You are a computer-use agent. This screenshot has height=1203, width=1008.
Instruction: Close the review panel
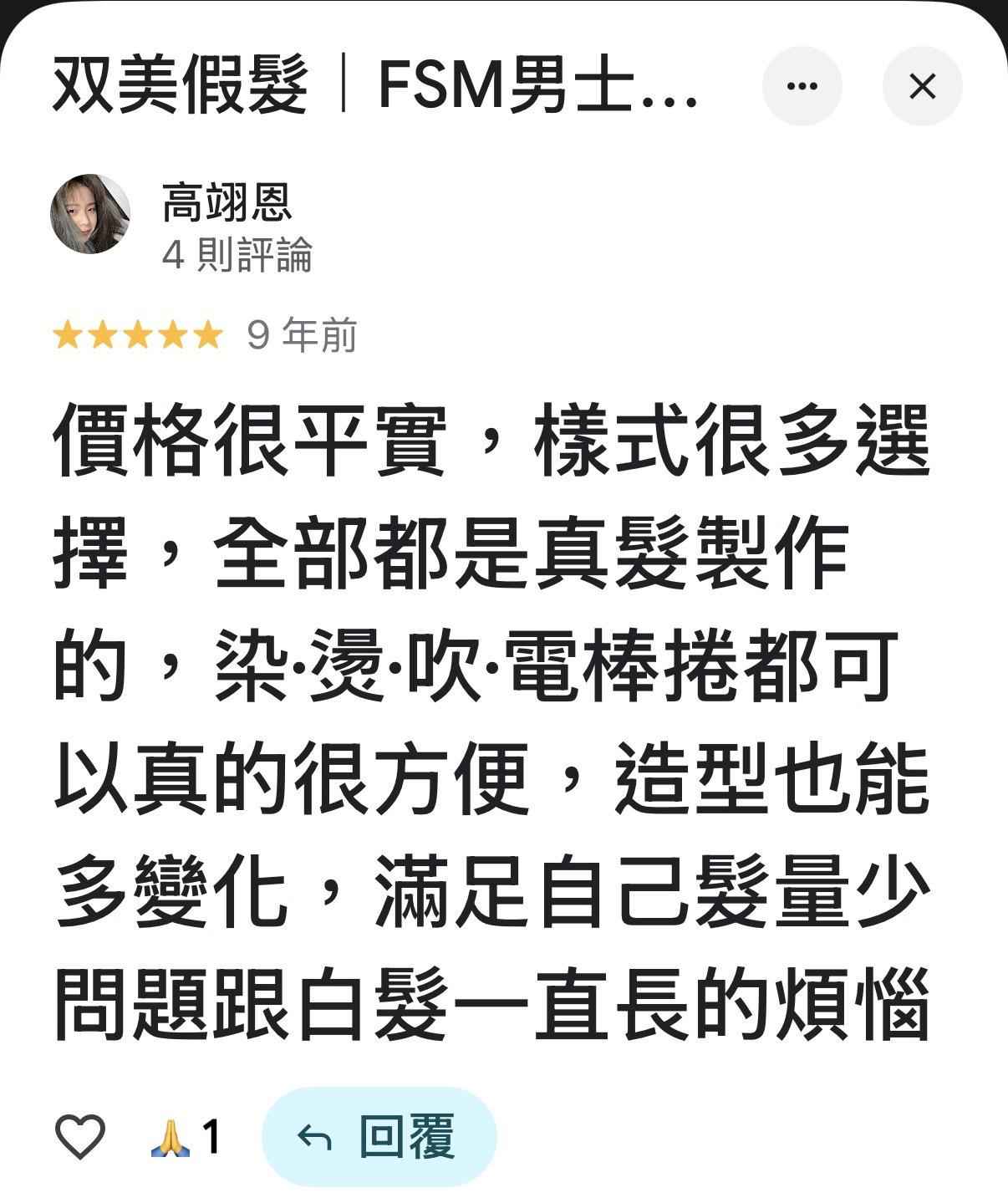coord(922,86)
